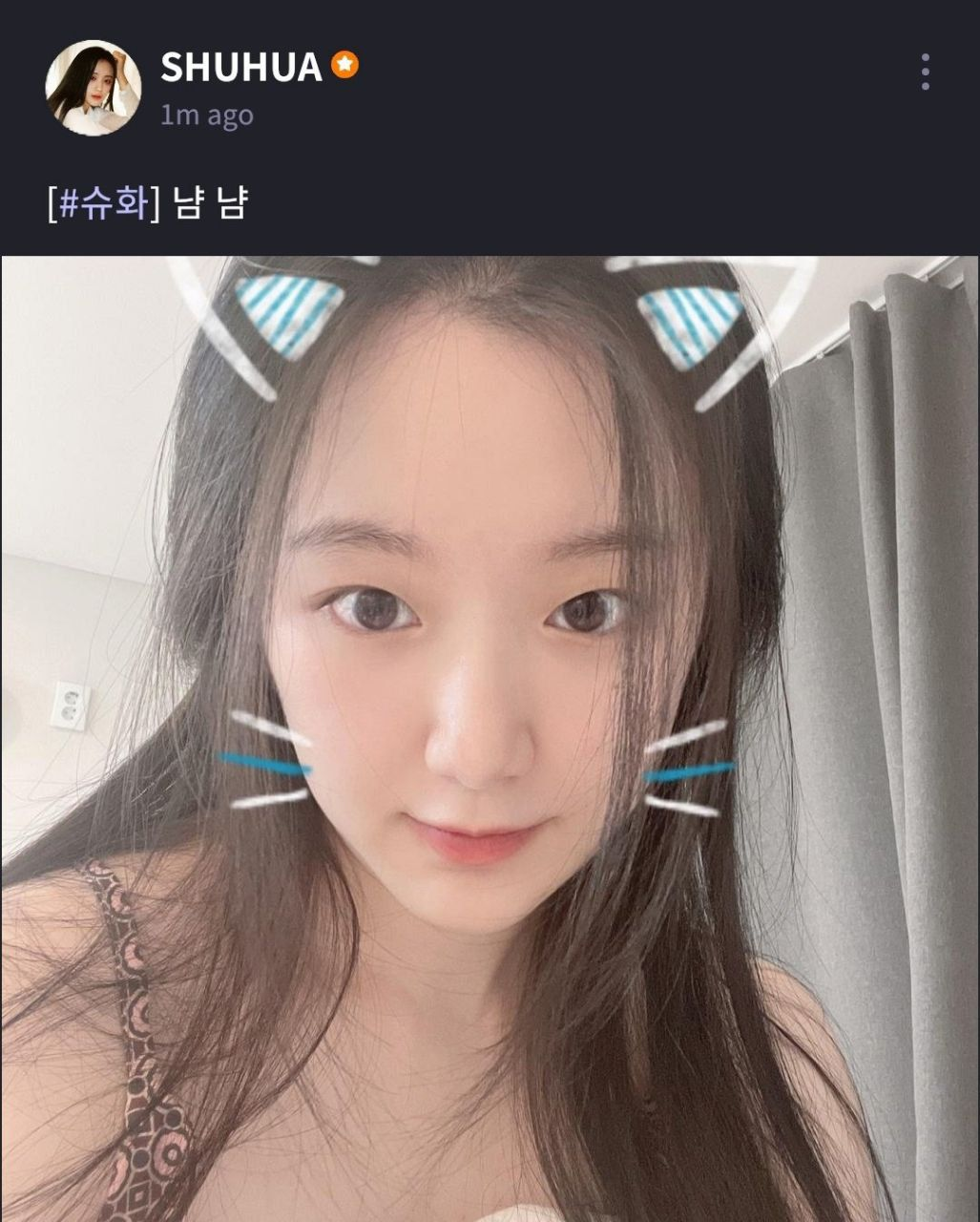Open the three-dot overflow menu
The height and width of the screenshot is (1222, 980).
pyautogui.click(x=925, y=73)
